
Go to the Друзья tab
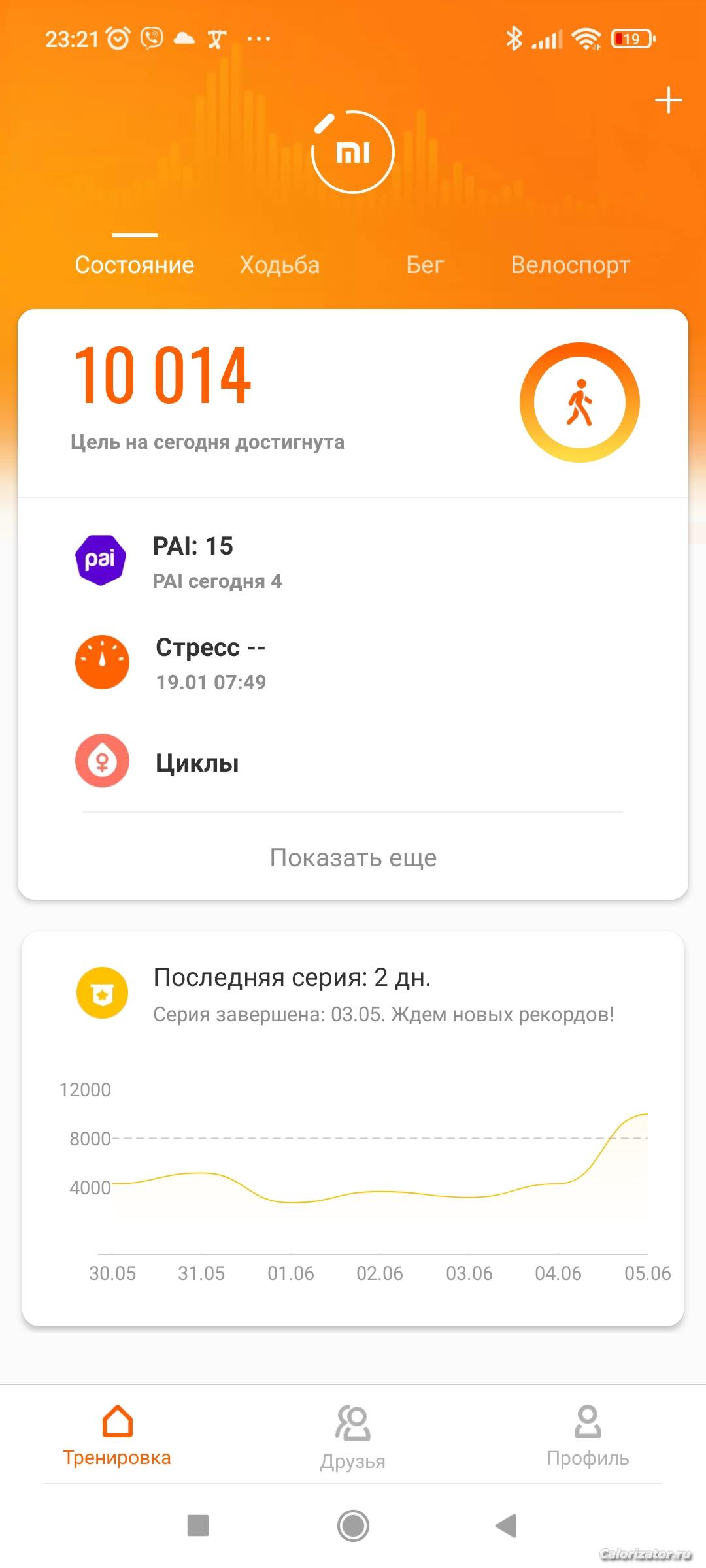tap(353, 1437)
